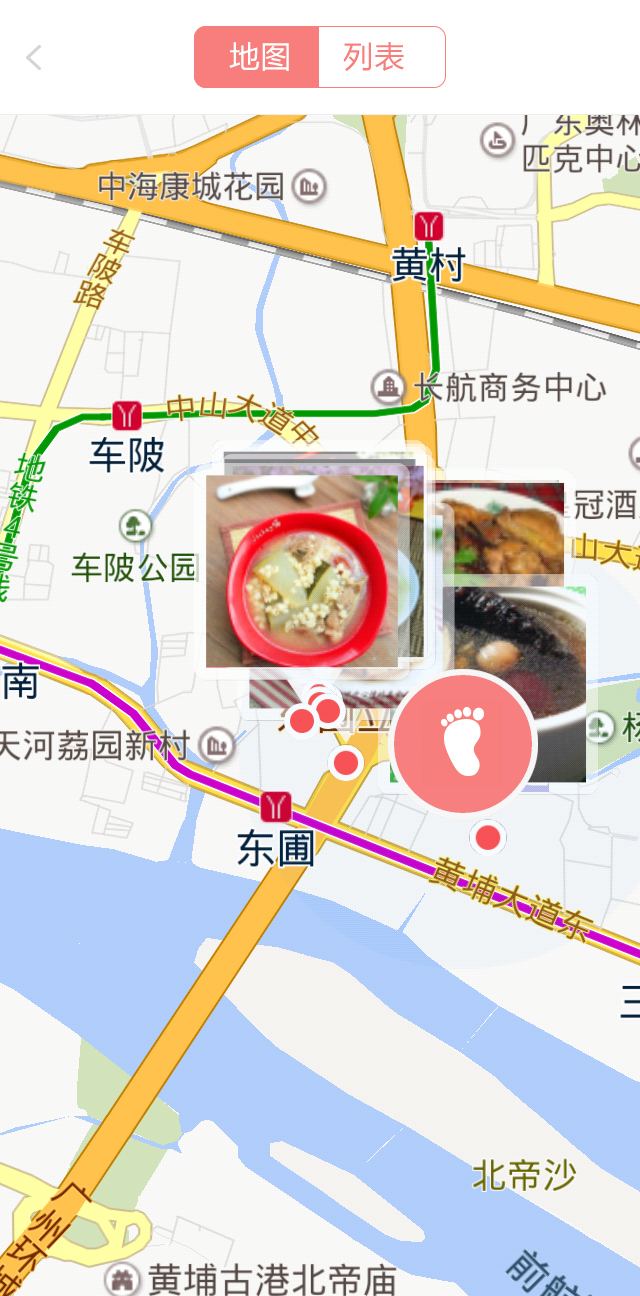Tap the red marker below the footprint
640x1296 pixels.
tap(487, 838)
